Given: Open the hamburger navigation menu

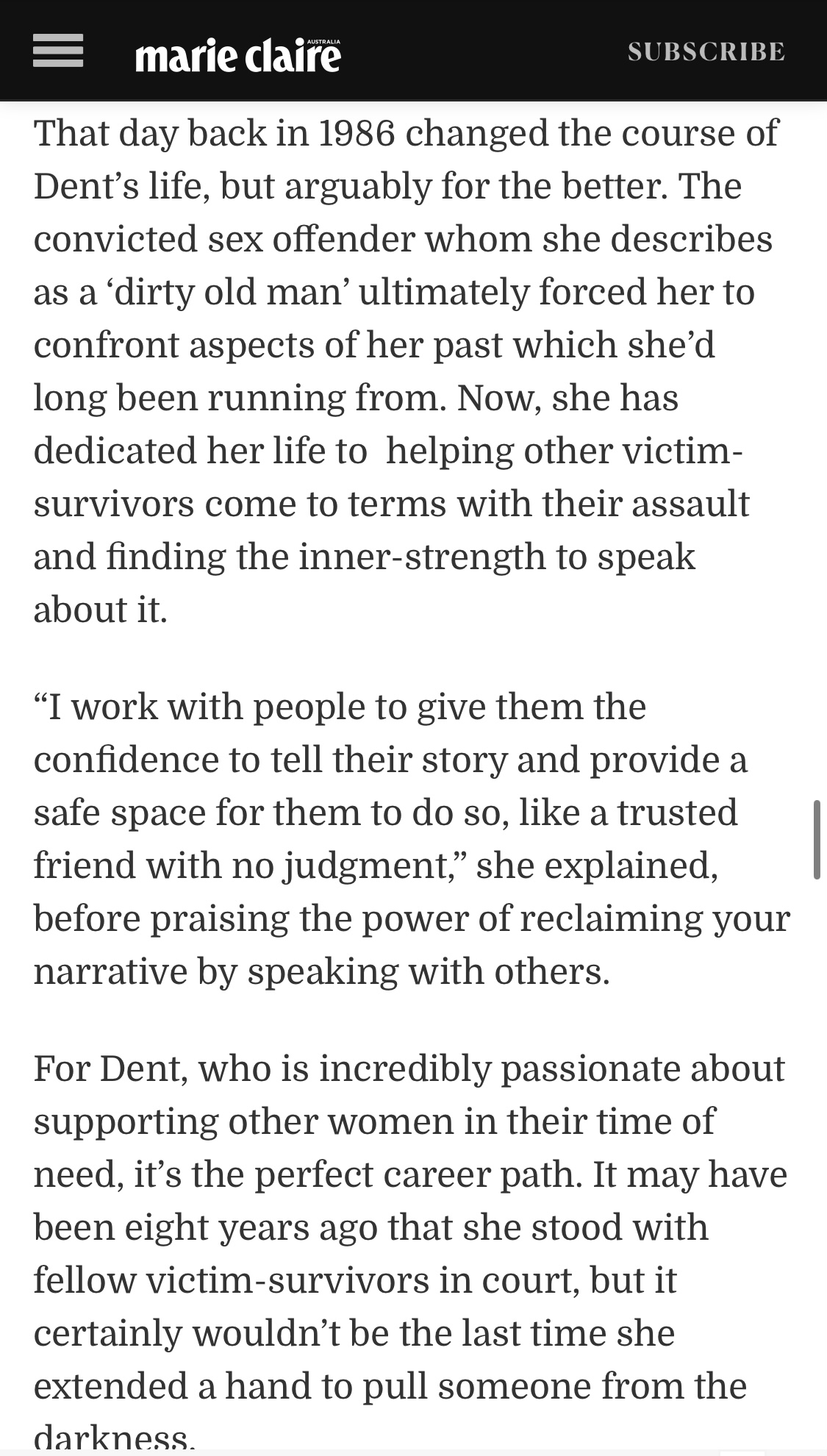Looking at the screenshot, I should (x=58, y=51).
